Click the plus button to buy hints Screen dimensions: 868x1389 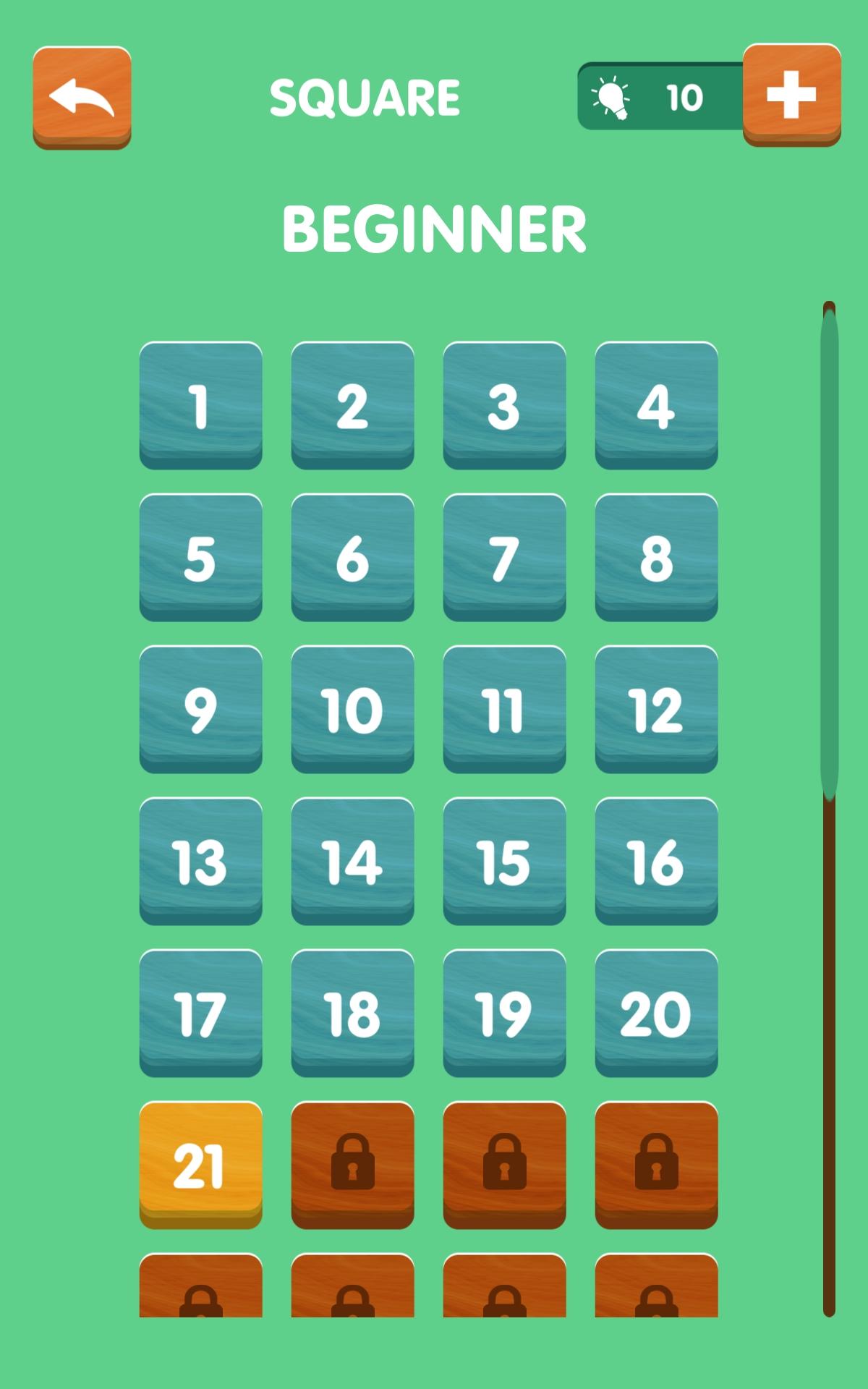(791, 95)
